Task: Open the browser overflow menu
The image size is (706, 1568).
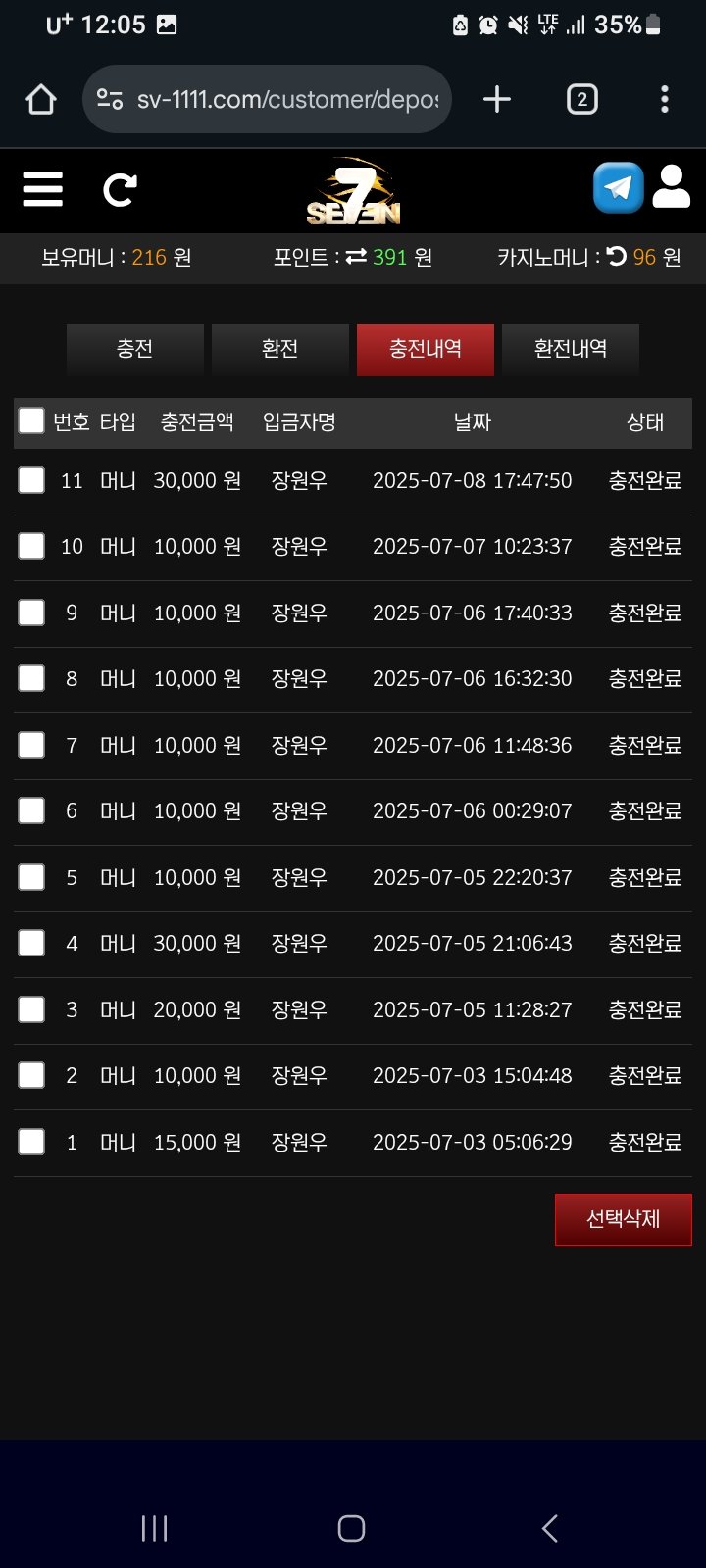Action: click(x=665, y=99)
